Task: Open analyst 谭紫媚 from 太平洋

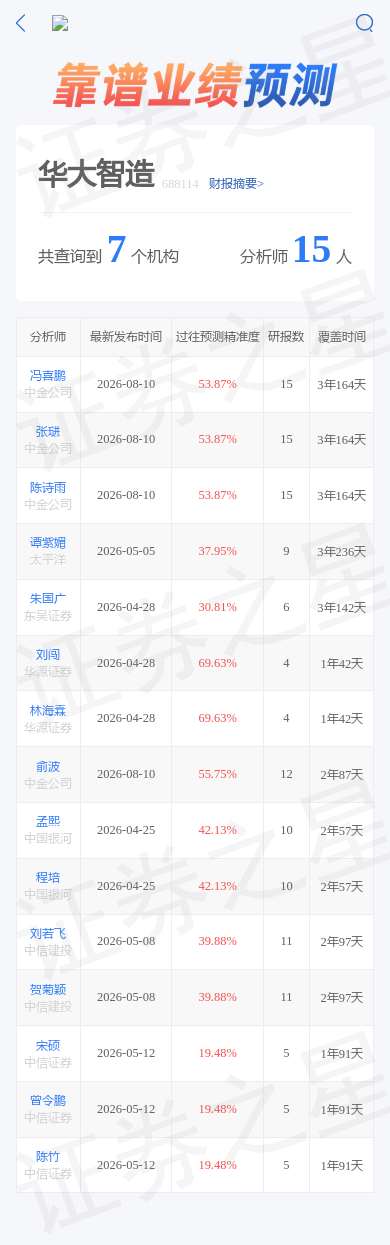Action: pyautogui.click(x=48, y=543)
